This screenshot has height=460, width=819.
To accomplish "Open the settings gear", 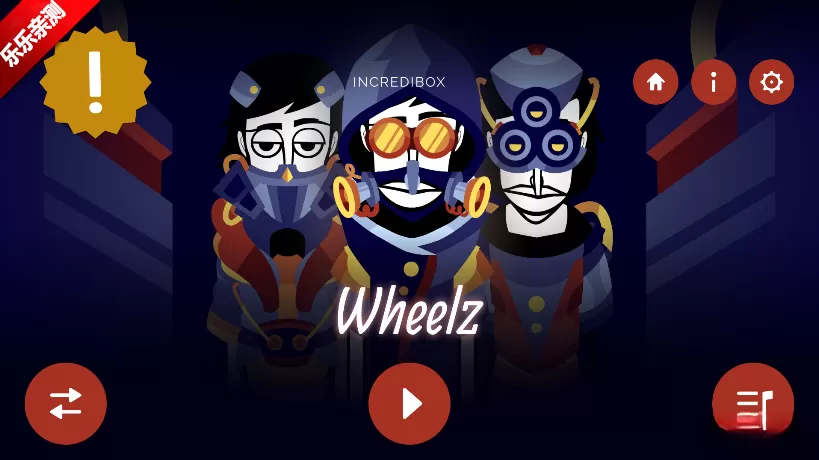I will coord(771,83).
